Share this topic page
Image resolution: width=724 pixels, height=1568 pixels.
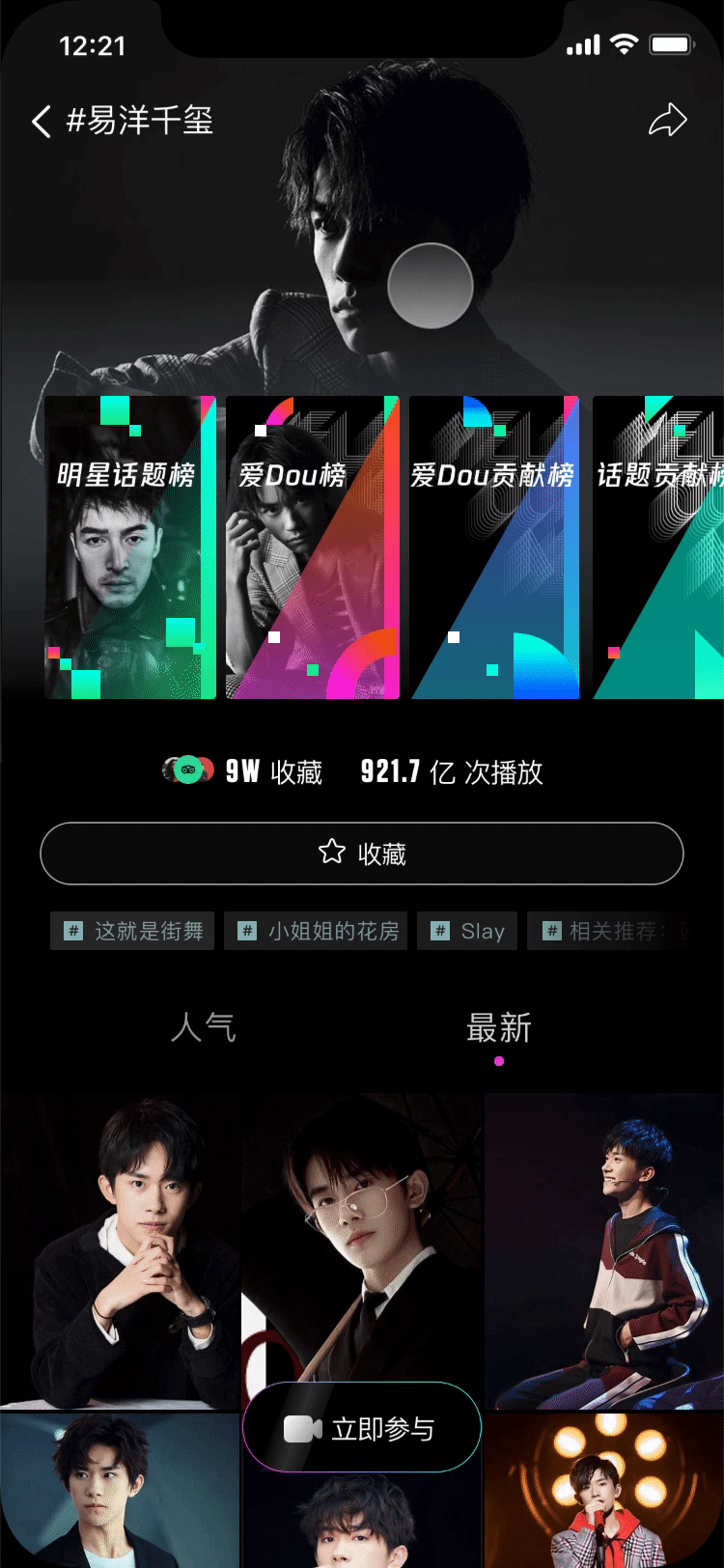(667, 121)
